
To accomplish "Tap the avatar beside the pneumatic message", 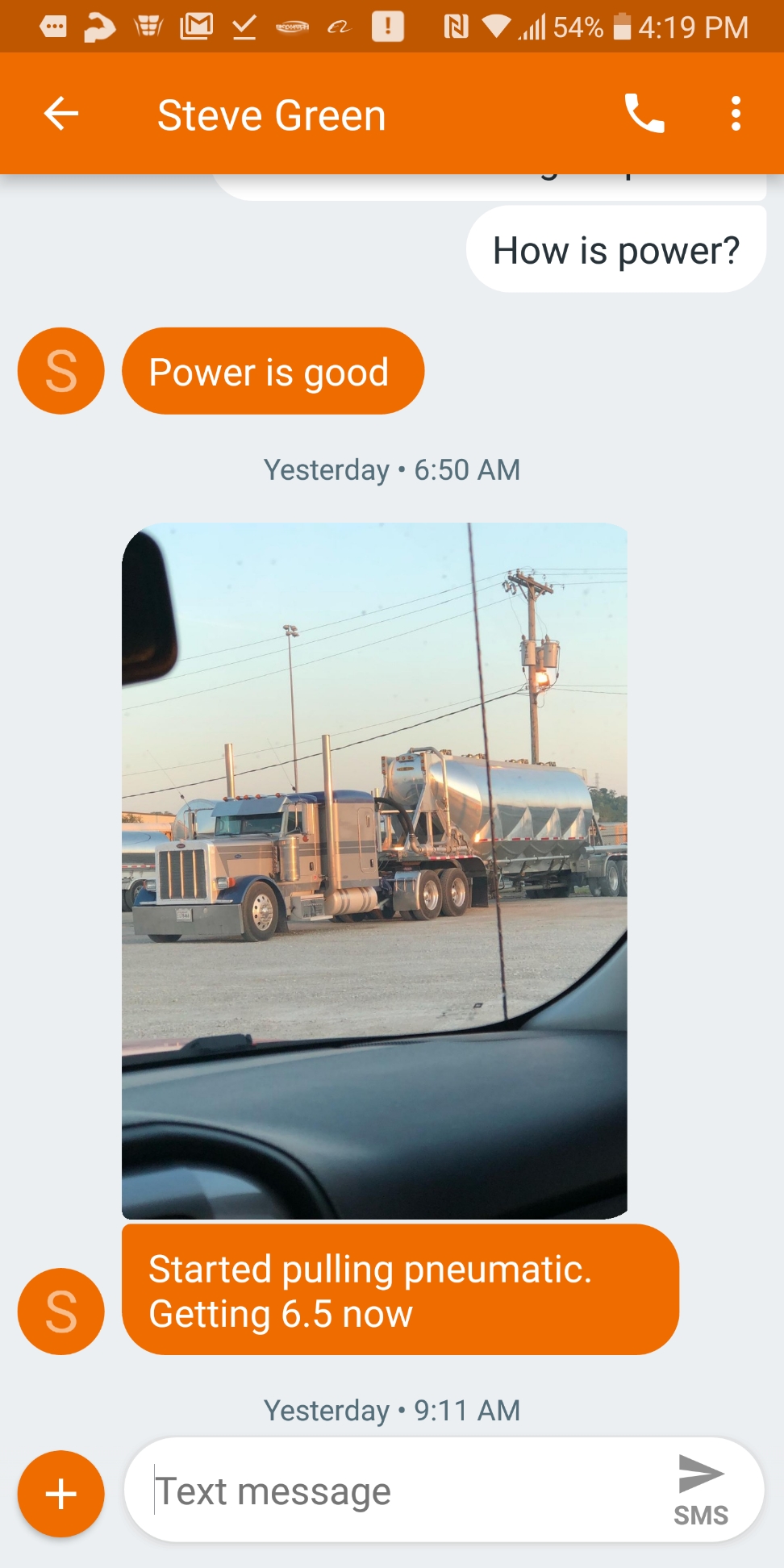I will coord(61,1312).
